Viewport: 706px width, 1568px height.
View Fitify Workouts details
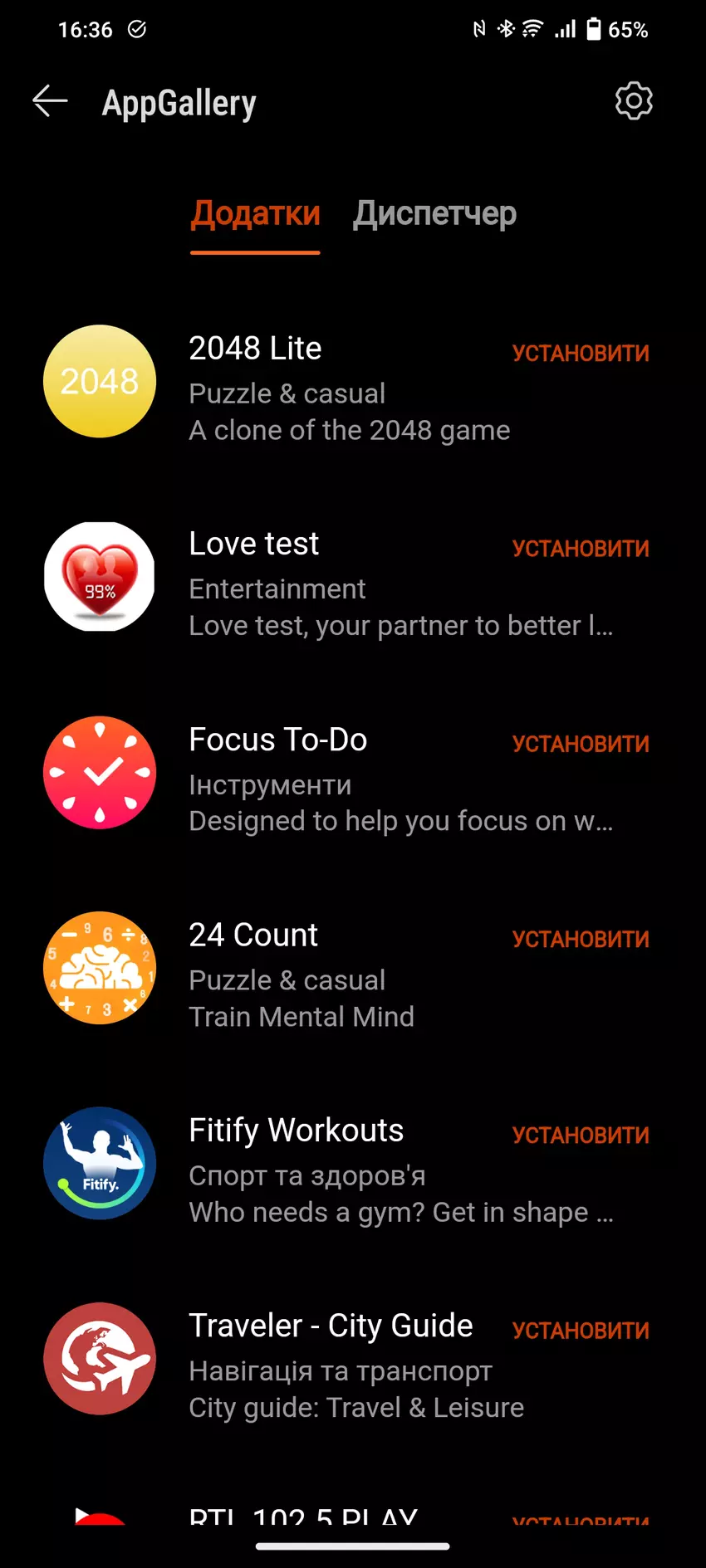296,1131
